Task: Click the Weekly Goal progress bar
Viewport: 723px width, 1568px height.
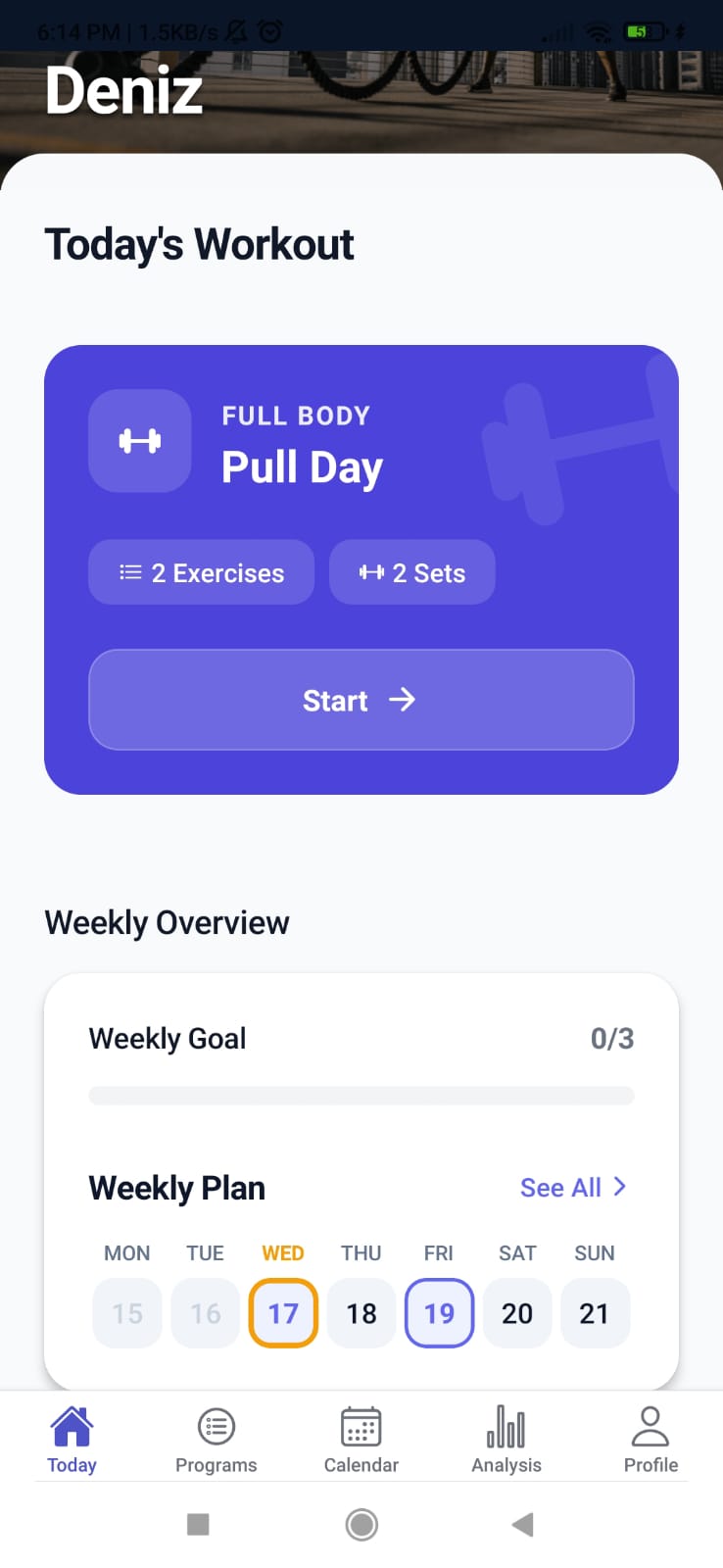Action: [x=361, y=1095]
